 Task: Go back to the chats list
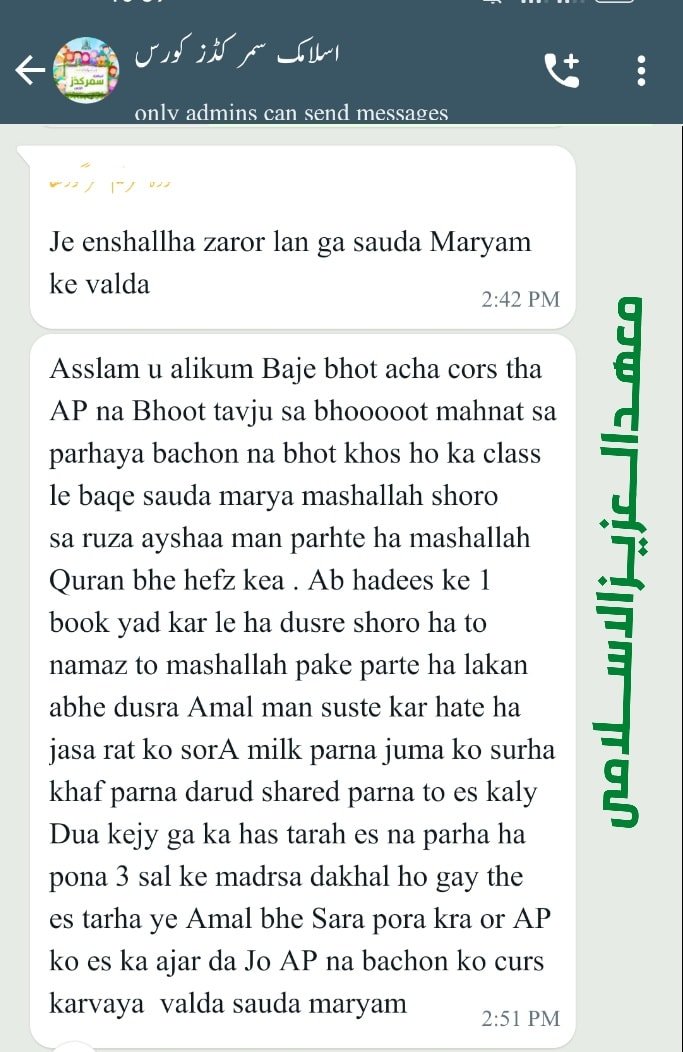point(30,70)
